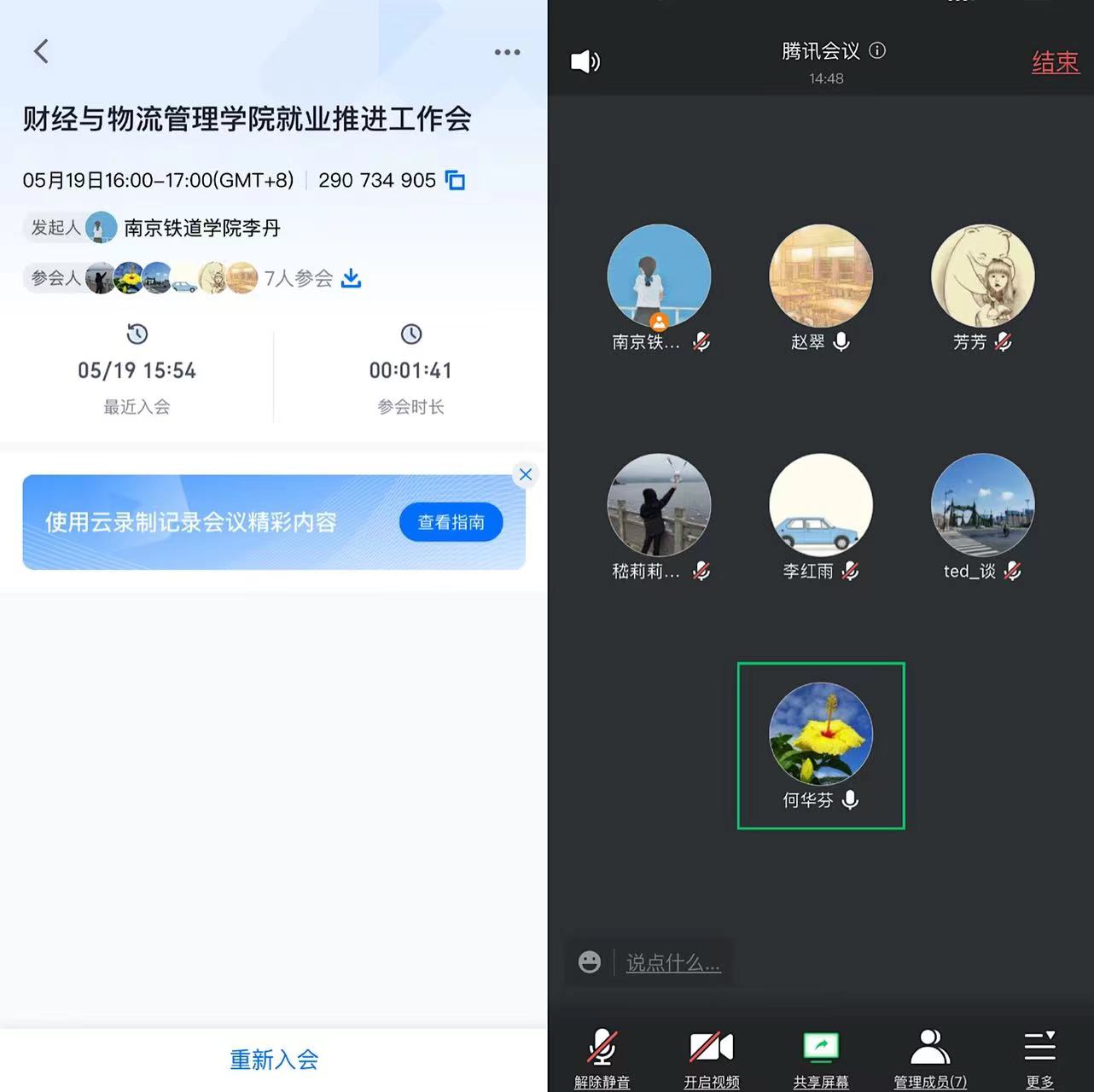Tap the 说点什么 chat input
Viewport: 1094px width, 1092px height.
coord(673,963)
